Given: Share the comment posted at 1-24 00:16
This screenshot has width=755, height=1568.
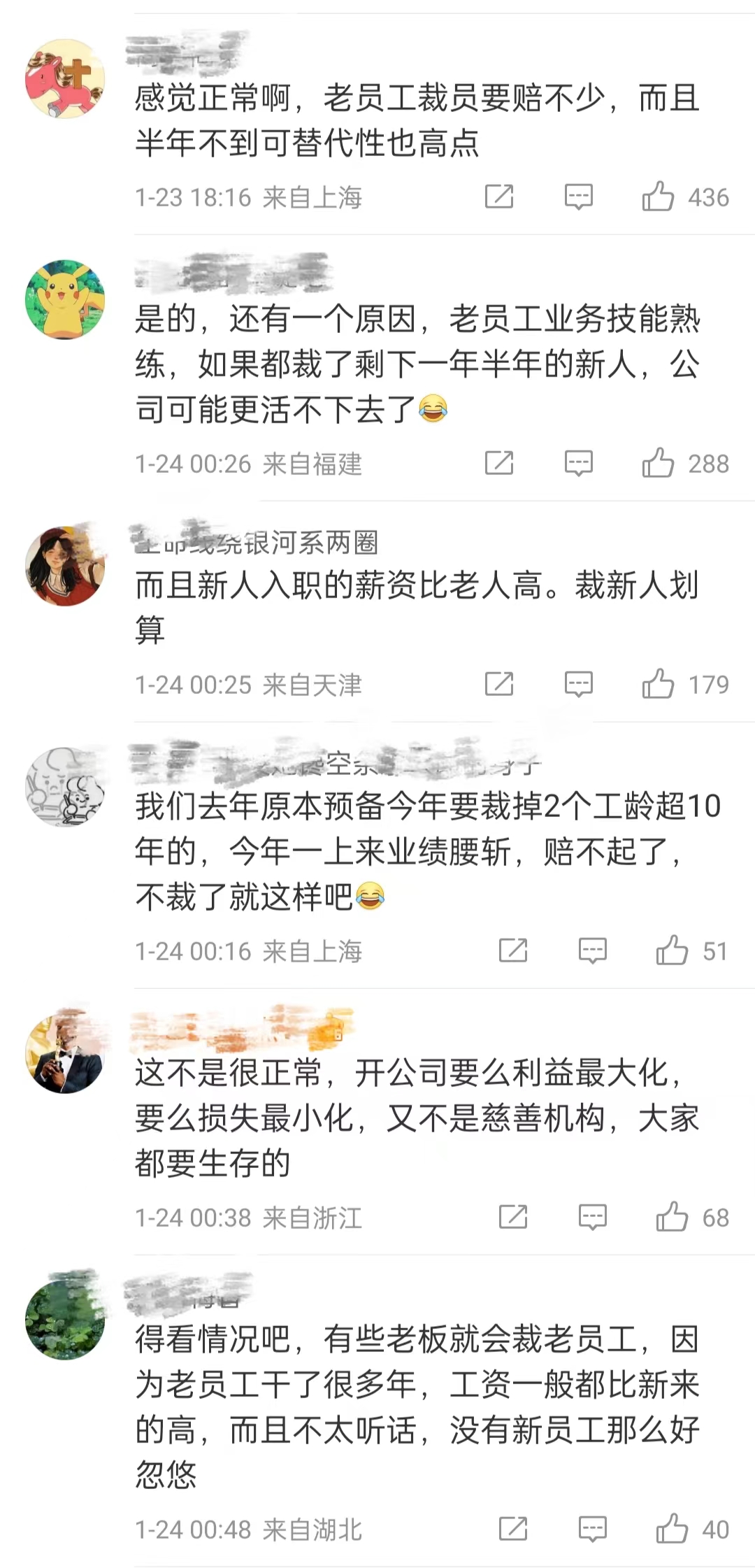Looking at the screenshot, I should point(515,950).
